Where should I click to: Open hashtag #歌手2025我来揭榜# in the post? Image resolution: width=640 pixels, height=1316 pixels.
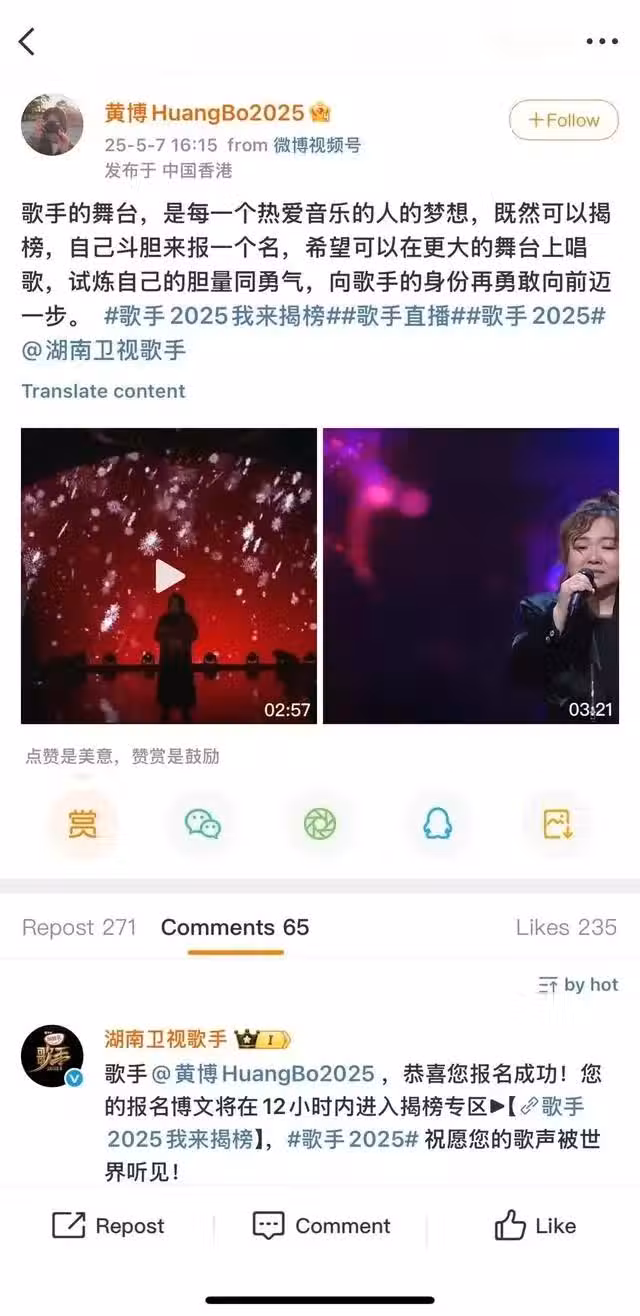click(x=215, y=317)
